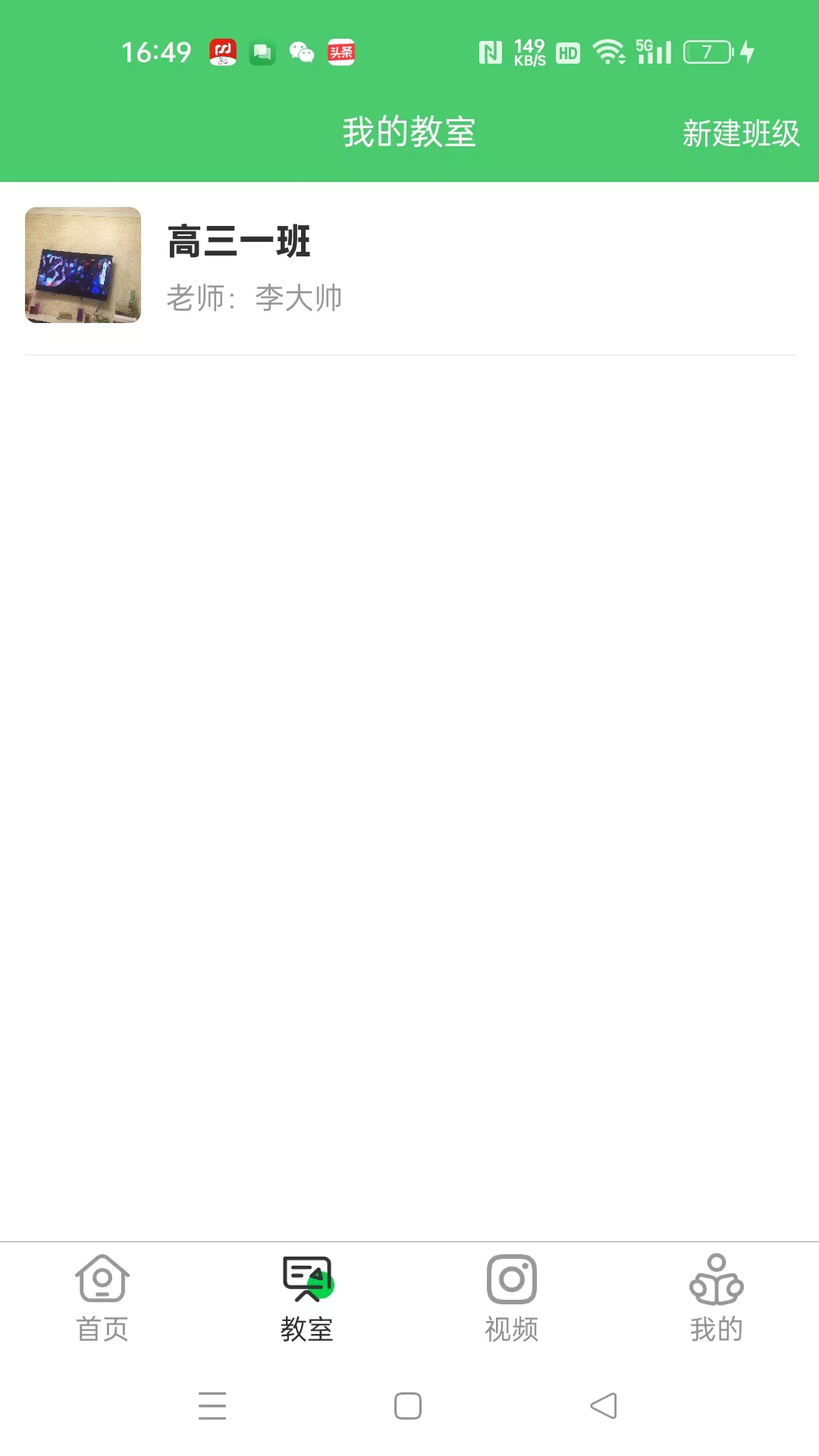Screen dimensions: 819x1456
Task: Tap the system back button
Action: (x=604, y=1406)
